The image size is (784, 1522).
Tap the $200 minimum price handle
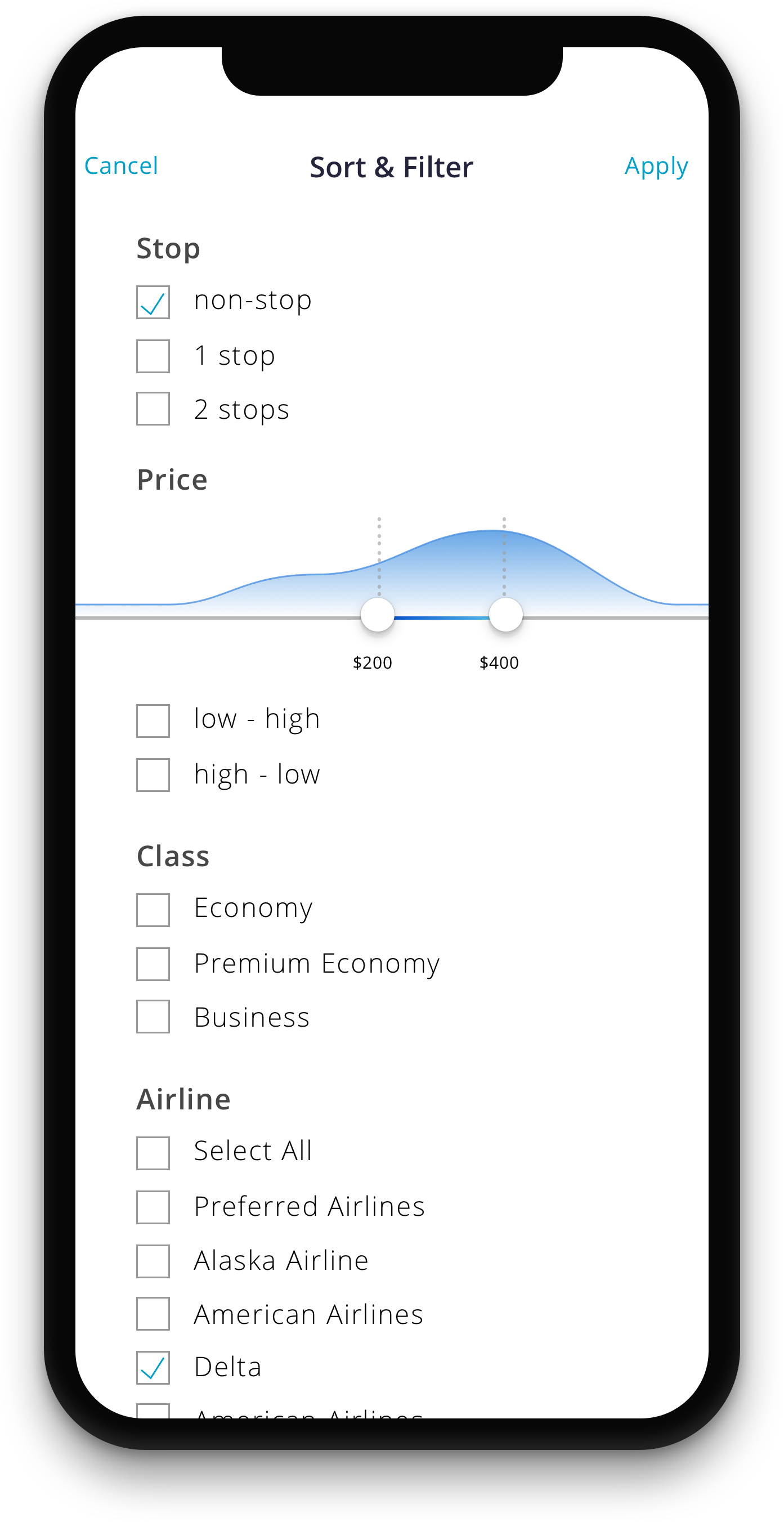point(378,615)
